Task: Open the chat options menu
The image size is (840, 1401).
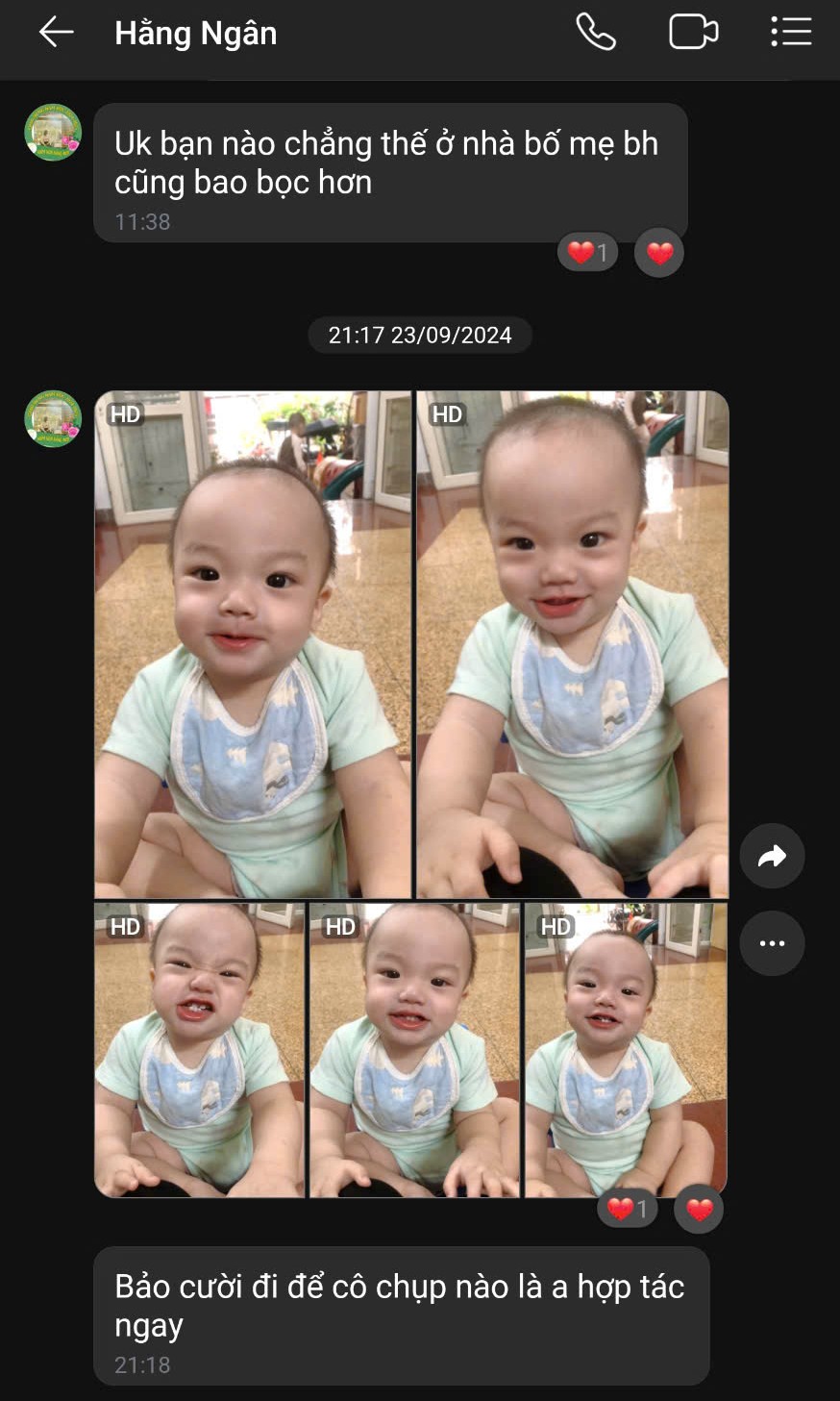Action: click(791, 33)
